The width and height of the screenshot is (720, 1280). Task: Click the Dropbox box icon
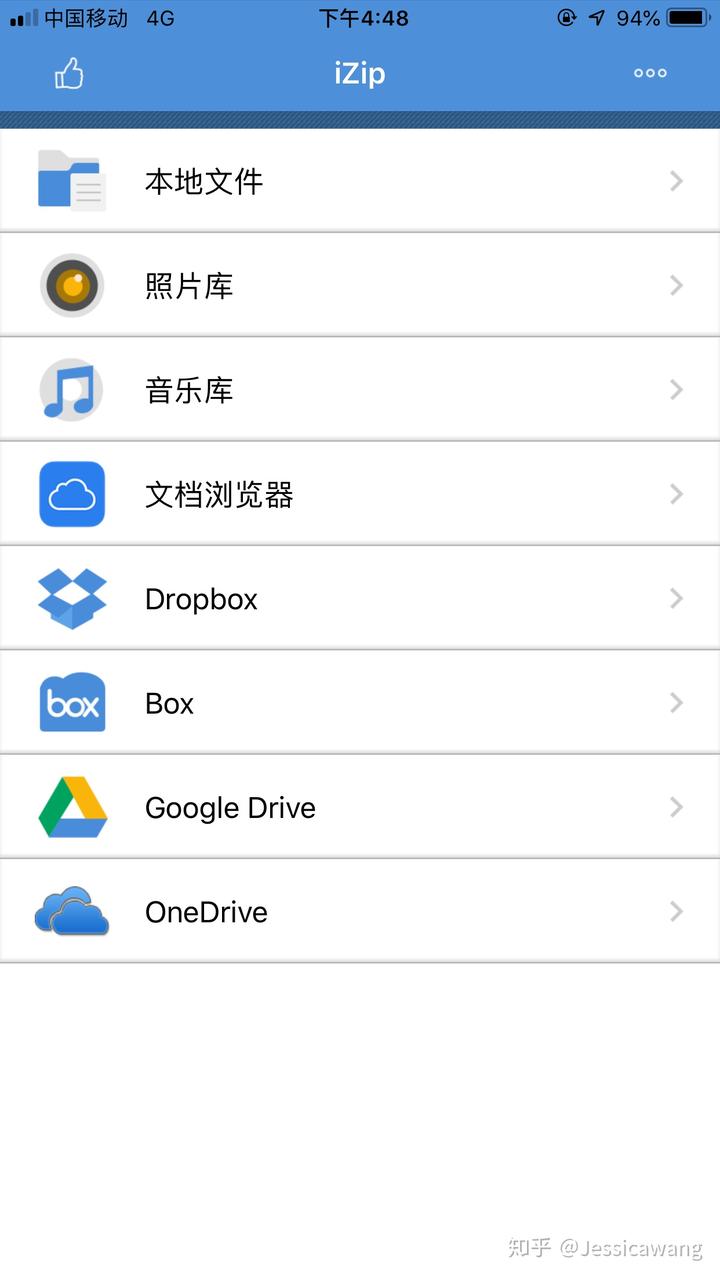coord(71,597)
